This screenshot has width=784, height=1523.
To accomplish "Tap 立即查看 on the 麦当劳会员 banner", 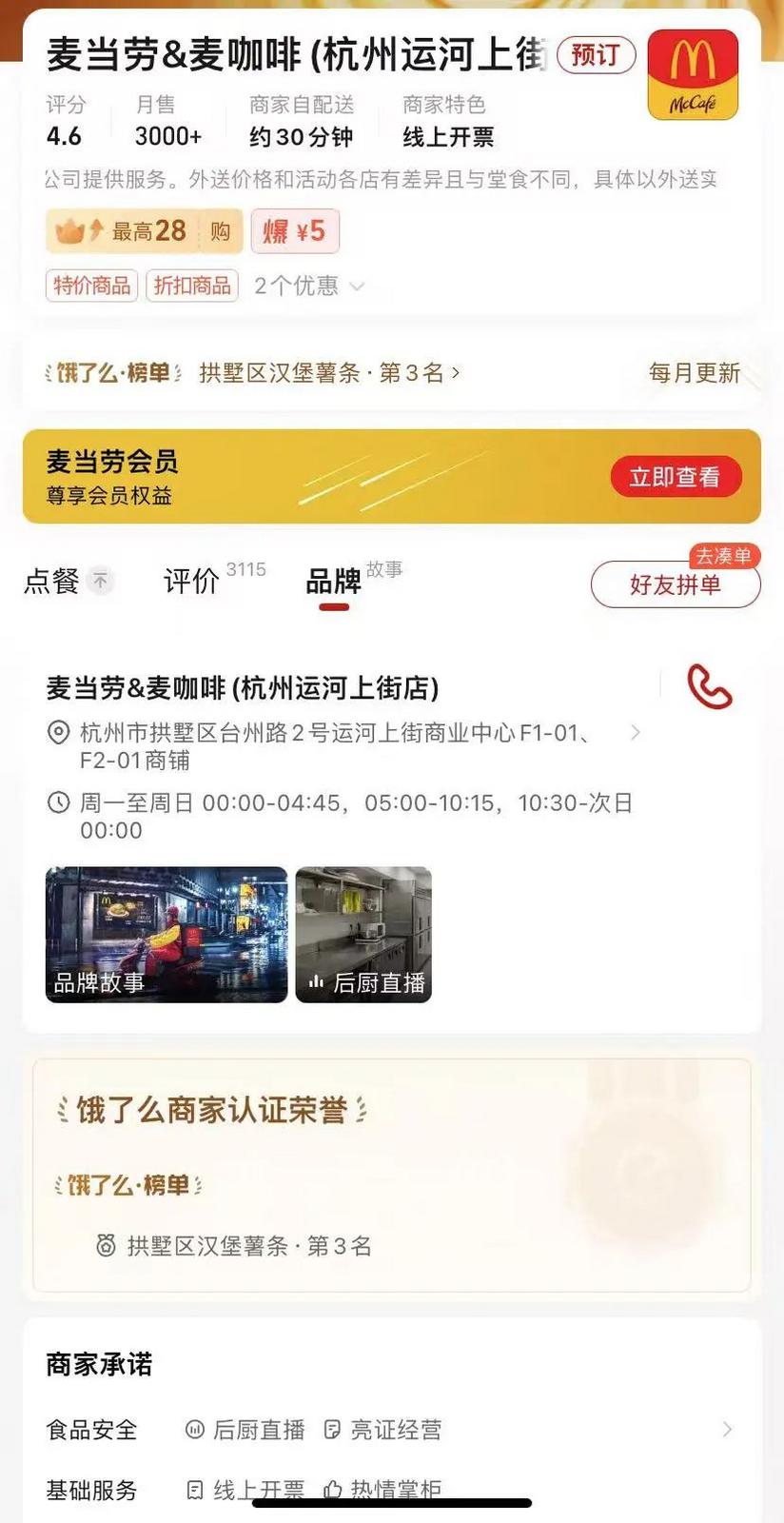I will (674, 477).
